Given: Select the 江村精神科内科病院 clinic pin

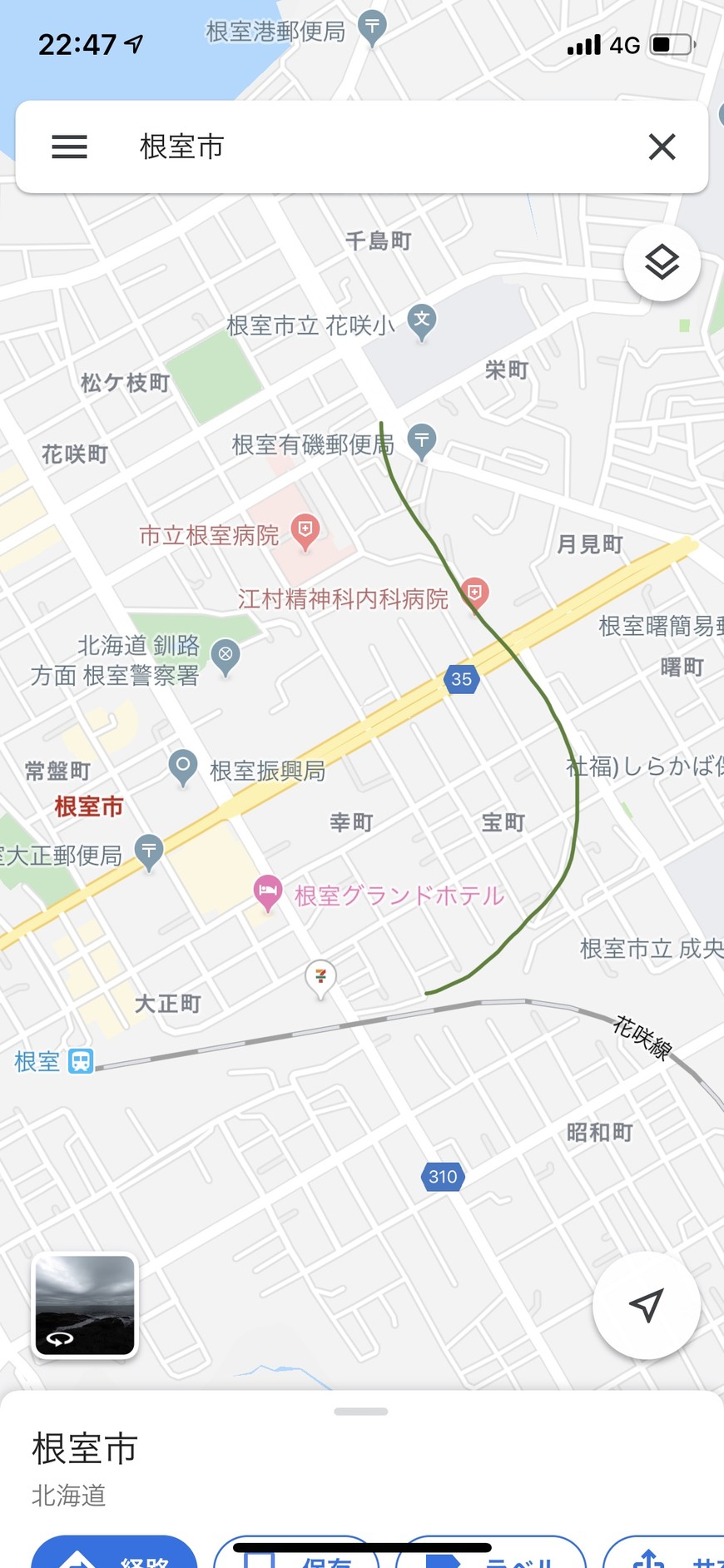Looking at the screenshot, I should pos(474,594).
